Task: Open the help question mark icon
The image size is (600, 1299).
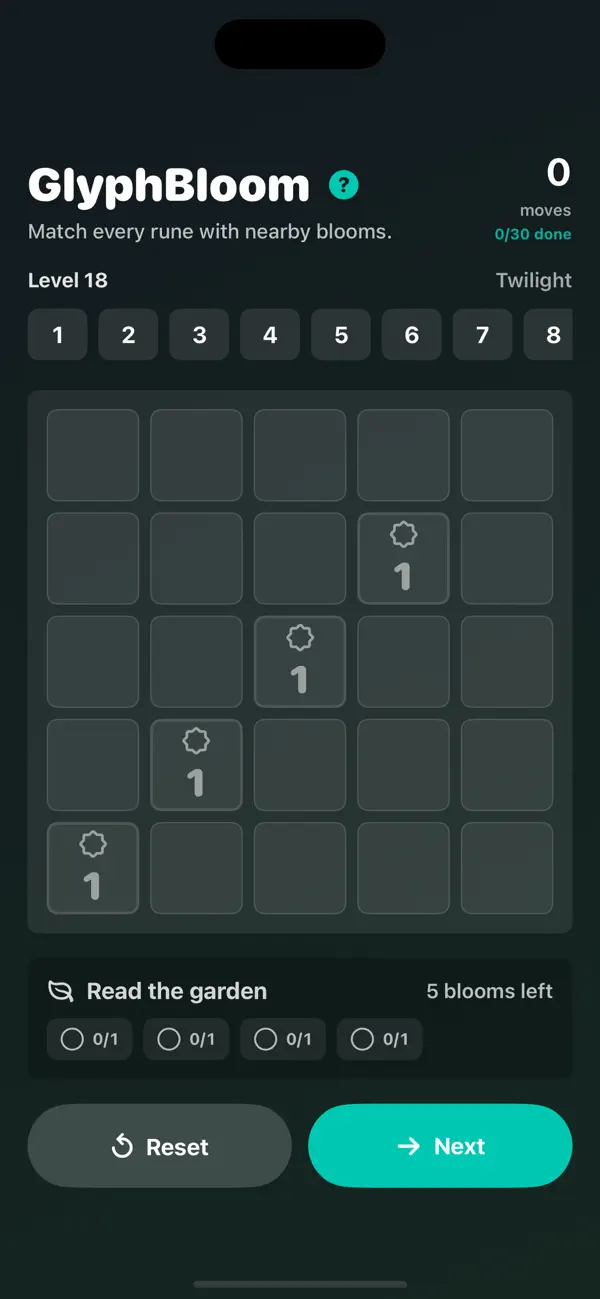Action: coord(344,185)
